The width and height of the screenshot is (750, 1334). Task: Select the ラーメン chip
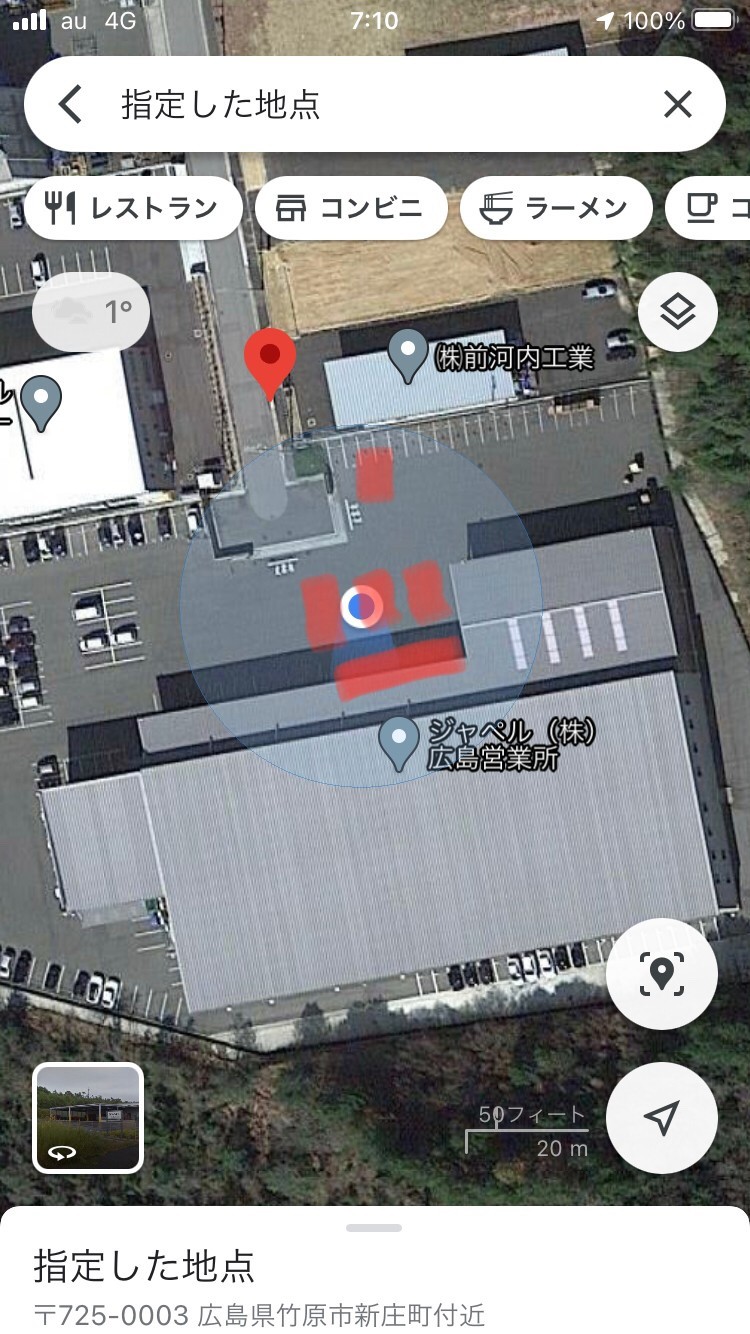click(556, 208)
